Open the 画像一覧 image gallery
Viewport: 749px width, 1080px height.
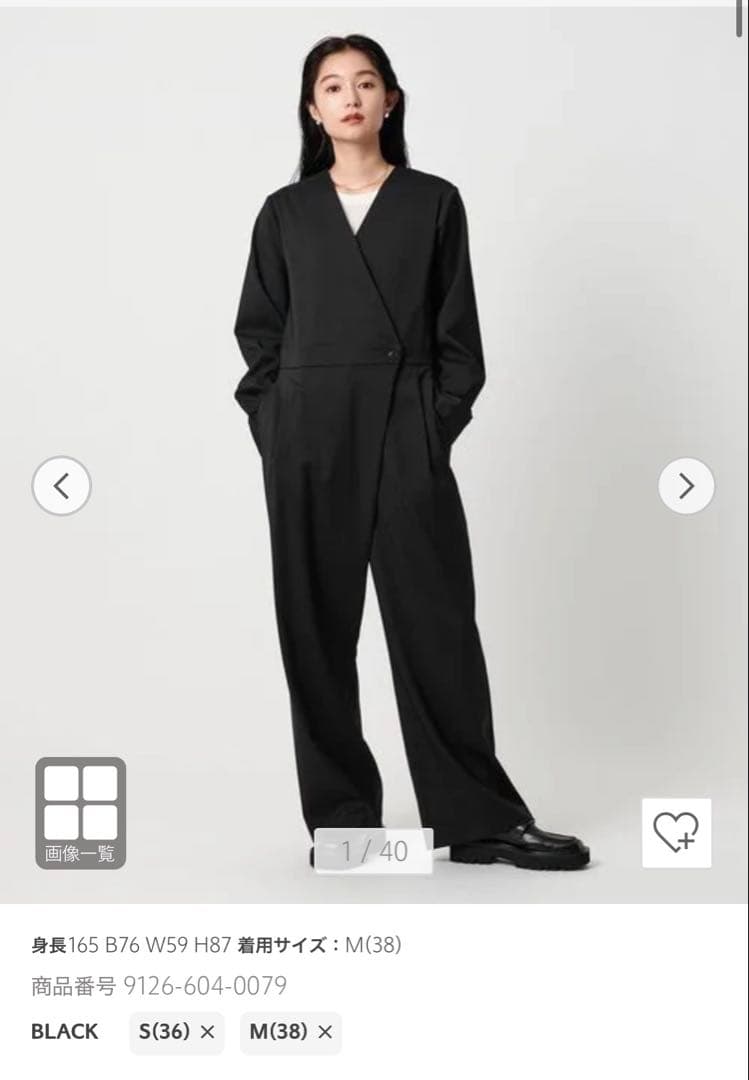(78, 810)
